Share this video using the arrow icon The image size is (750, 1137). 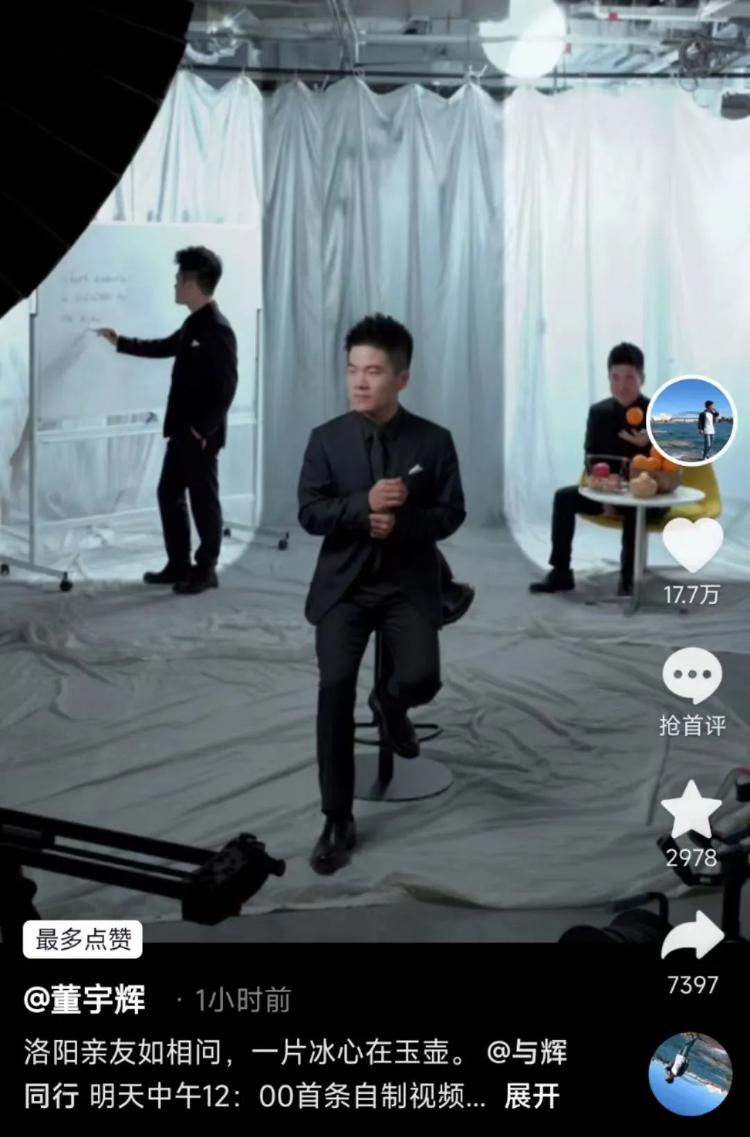click(692, 936)
